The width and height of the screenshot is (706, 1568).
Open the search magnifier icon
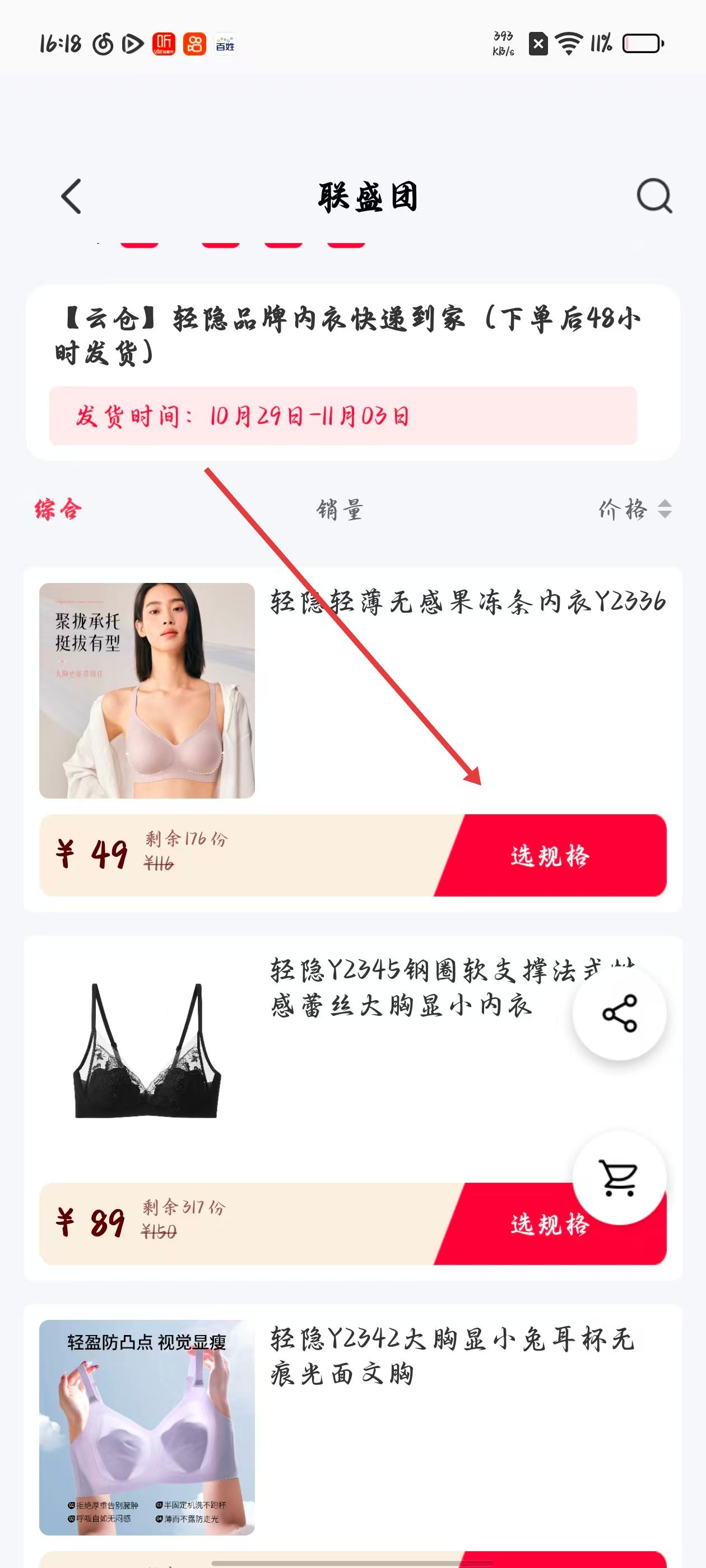[x=654, y=196]
